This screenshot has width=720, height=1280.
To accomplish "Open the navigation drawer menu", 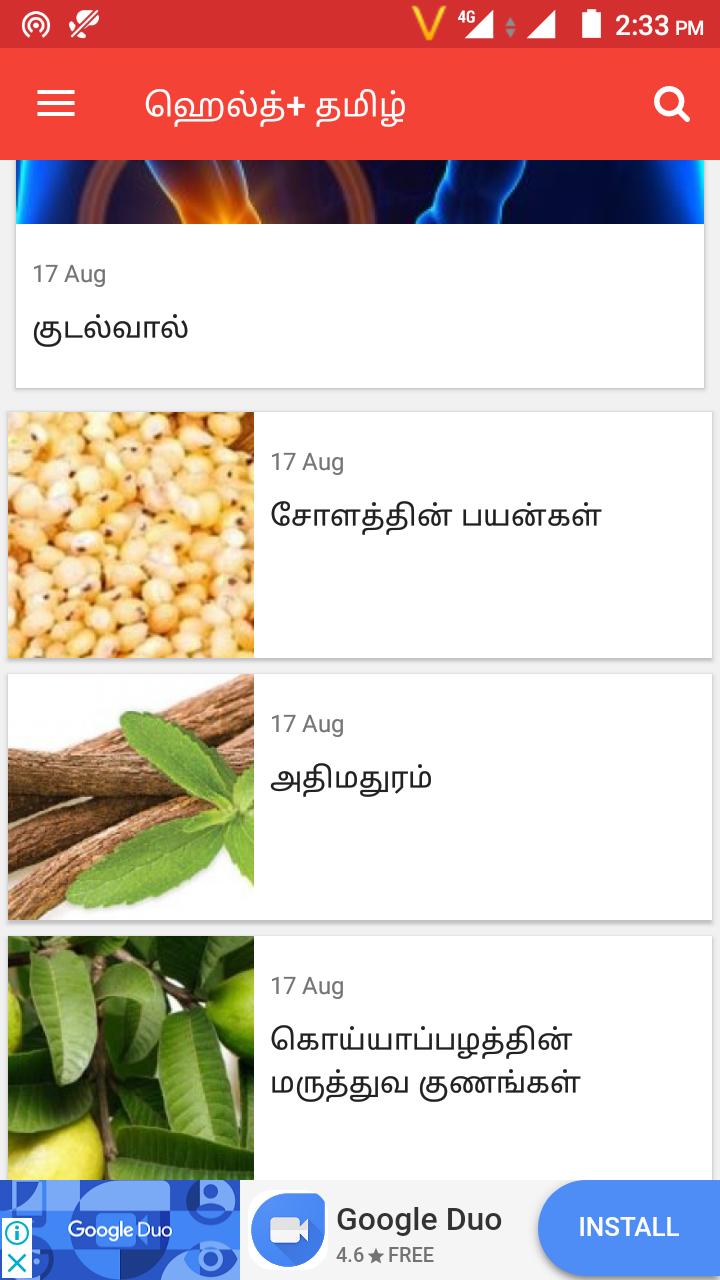I will pos(55,104).
